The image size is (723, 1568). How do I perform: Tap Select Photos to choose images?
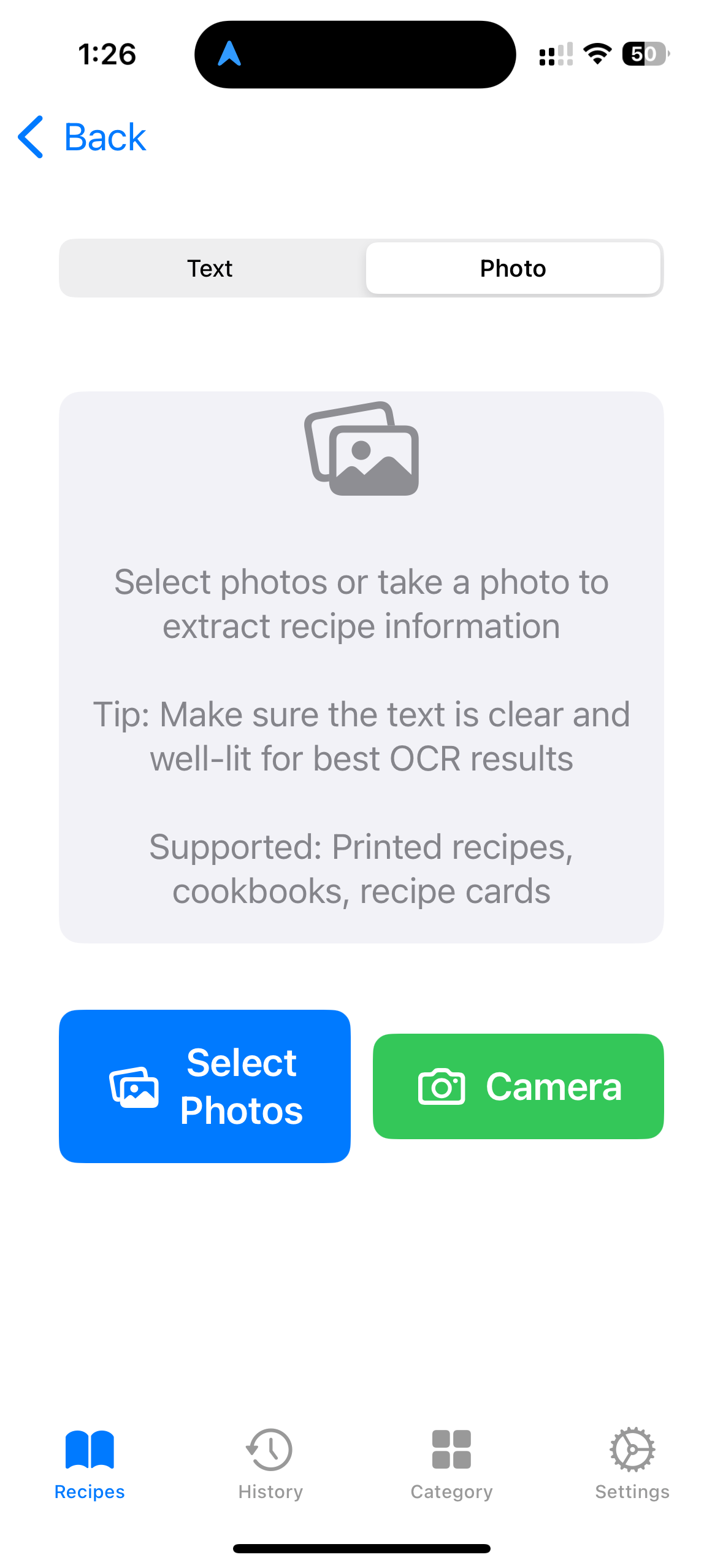coord(205,1086)
